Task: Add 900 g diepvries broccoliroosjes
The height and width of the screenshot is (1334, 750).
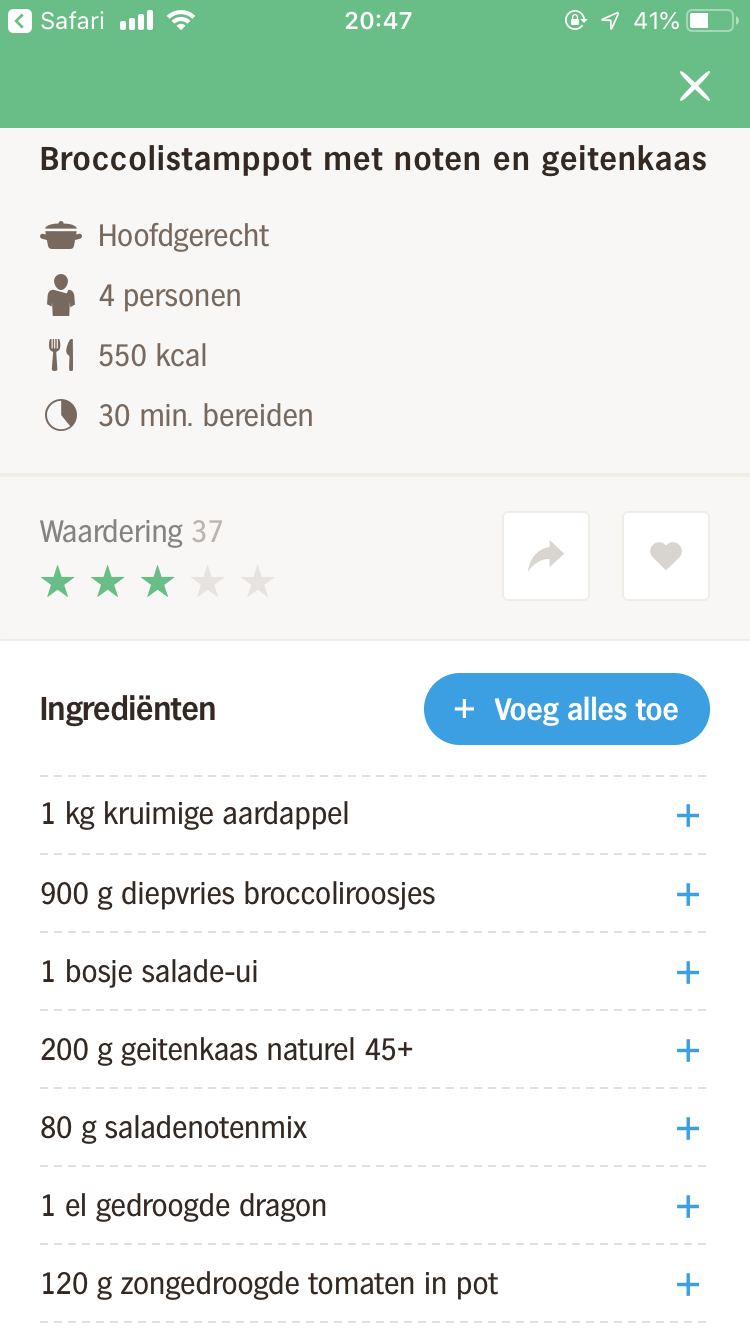Action: [687, 894]
